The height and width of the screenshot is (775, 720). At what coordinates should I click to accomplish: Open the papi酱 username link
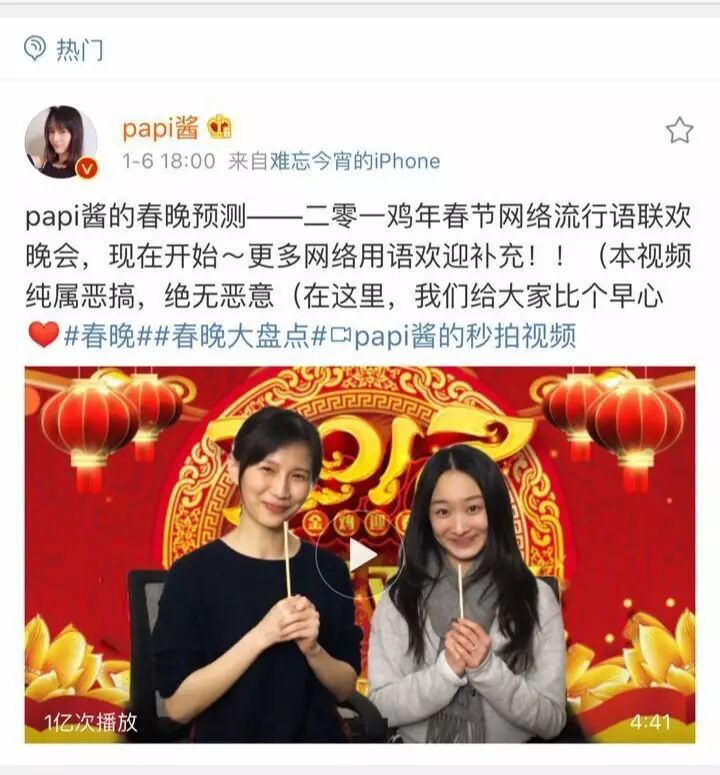click(x=160, y=128)
